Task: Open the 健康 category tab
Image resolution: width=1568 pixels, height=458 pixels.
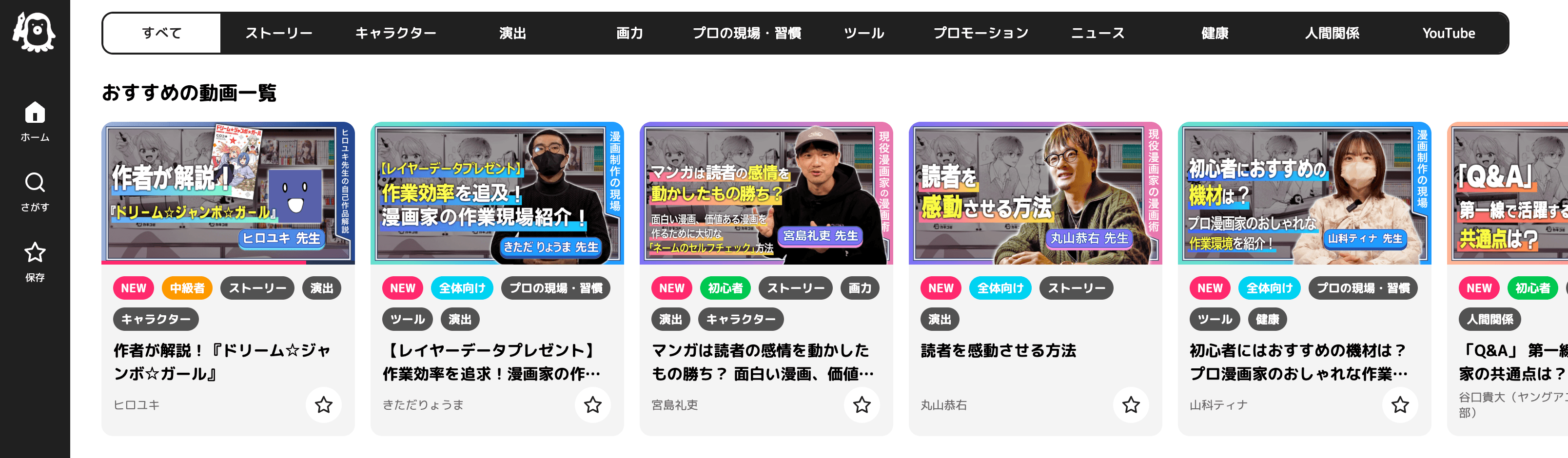Action: point(1215,34)
